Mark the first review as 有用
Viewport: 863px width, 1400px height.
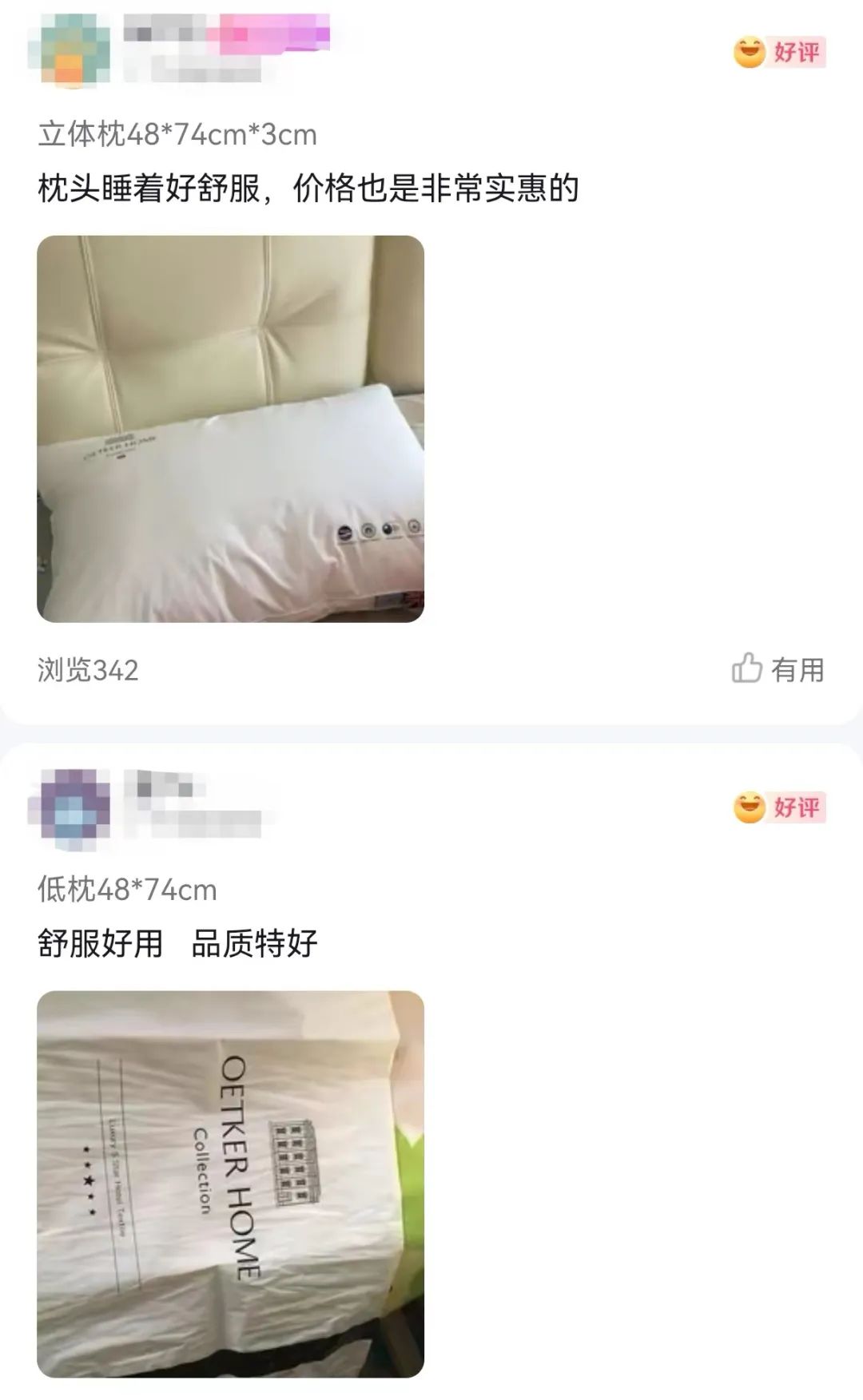[x=777, y=668]
